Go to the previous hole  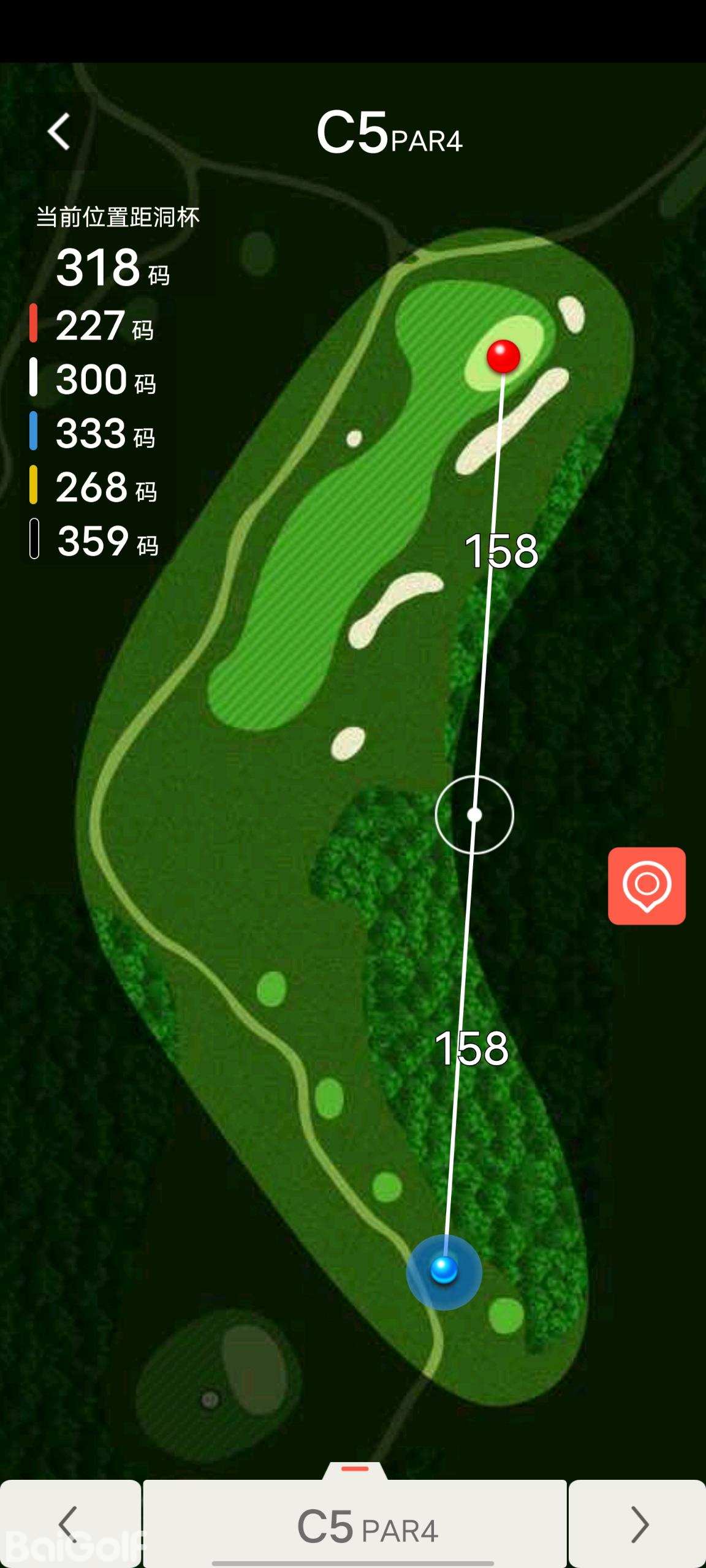click(x=70, y=1523)
